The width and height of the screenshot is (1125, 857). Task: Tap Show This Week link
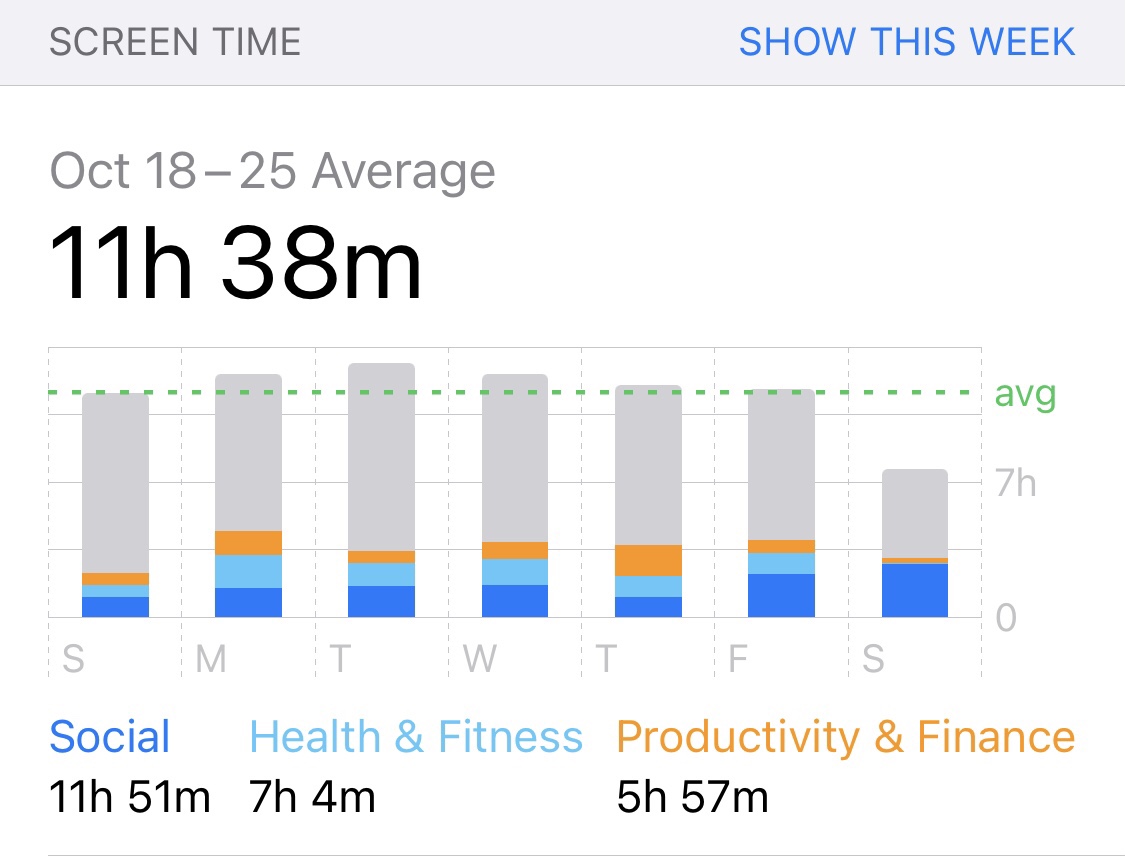(906, 42)
